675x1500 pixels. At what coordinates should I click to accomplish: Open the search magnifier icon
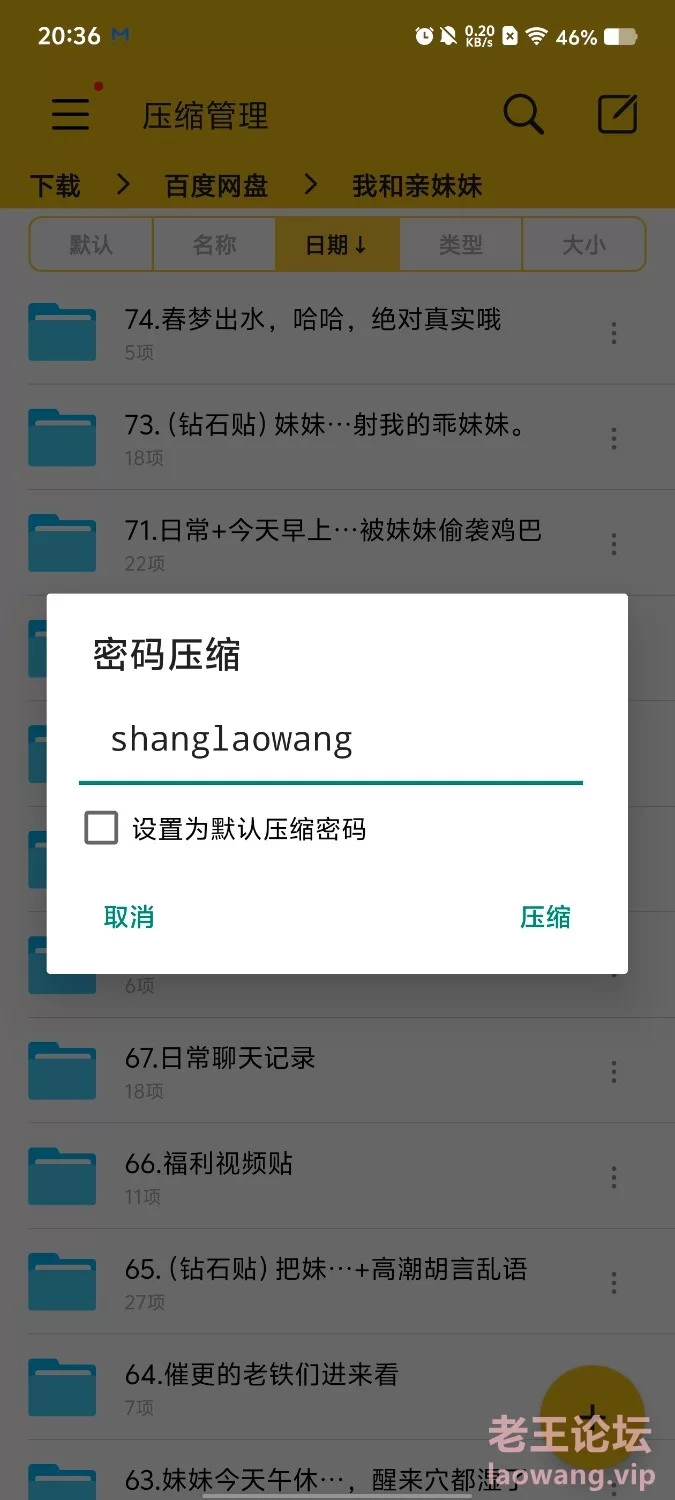coord(523,115)
